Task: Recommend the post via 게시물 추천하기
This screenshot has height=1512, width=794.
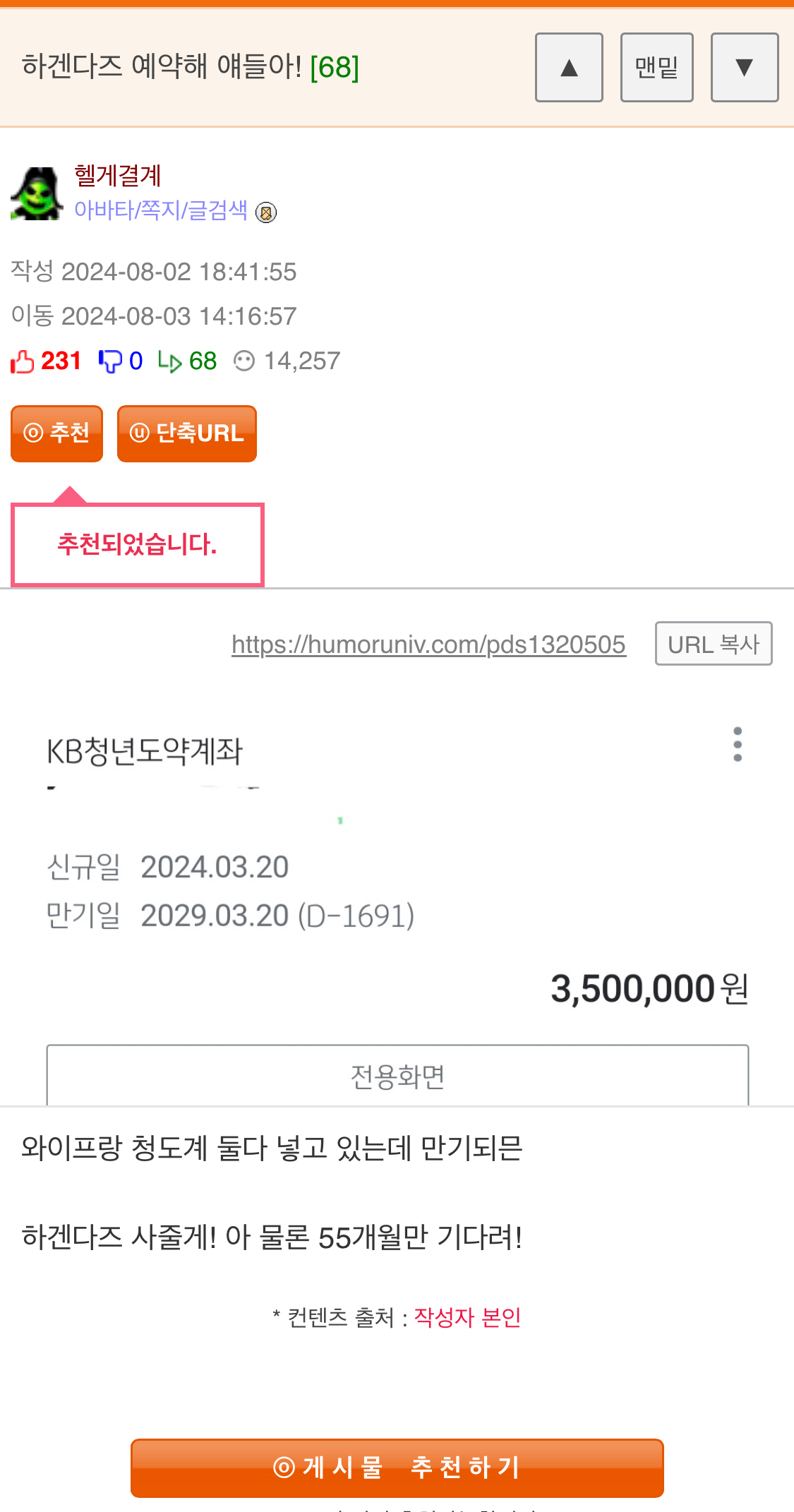Action: coord(397,1468)
